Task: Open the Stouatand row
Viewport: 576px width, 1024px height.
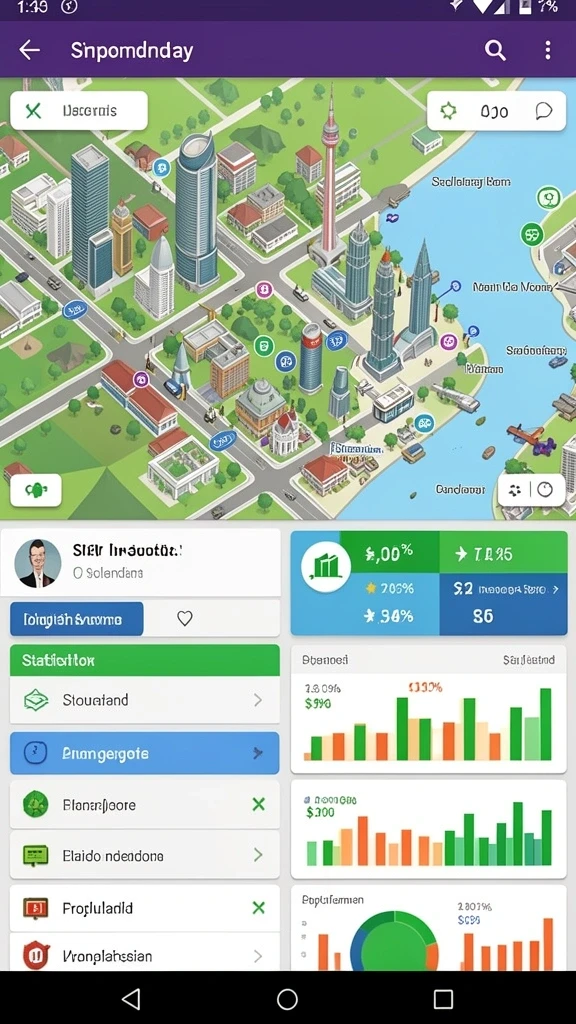Action: (x=144, y=700)
